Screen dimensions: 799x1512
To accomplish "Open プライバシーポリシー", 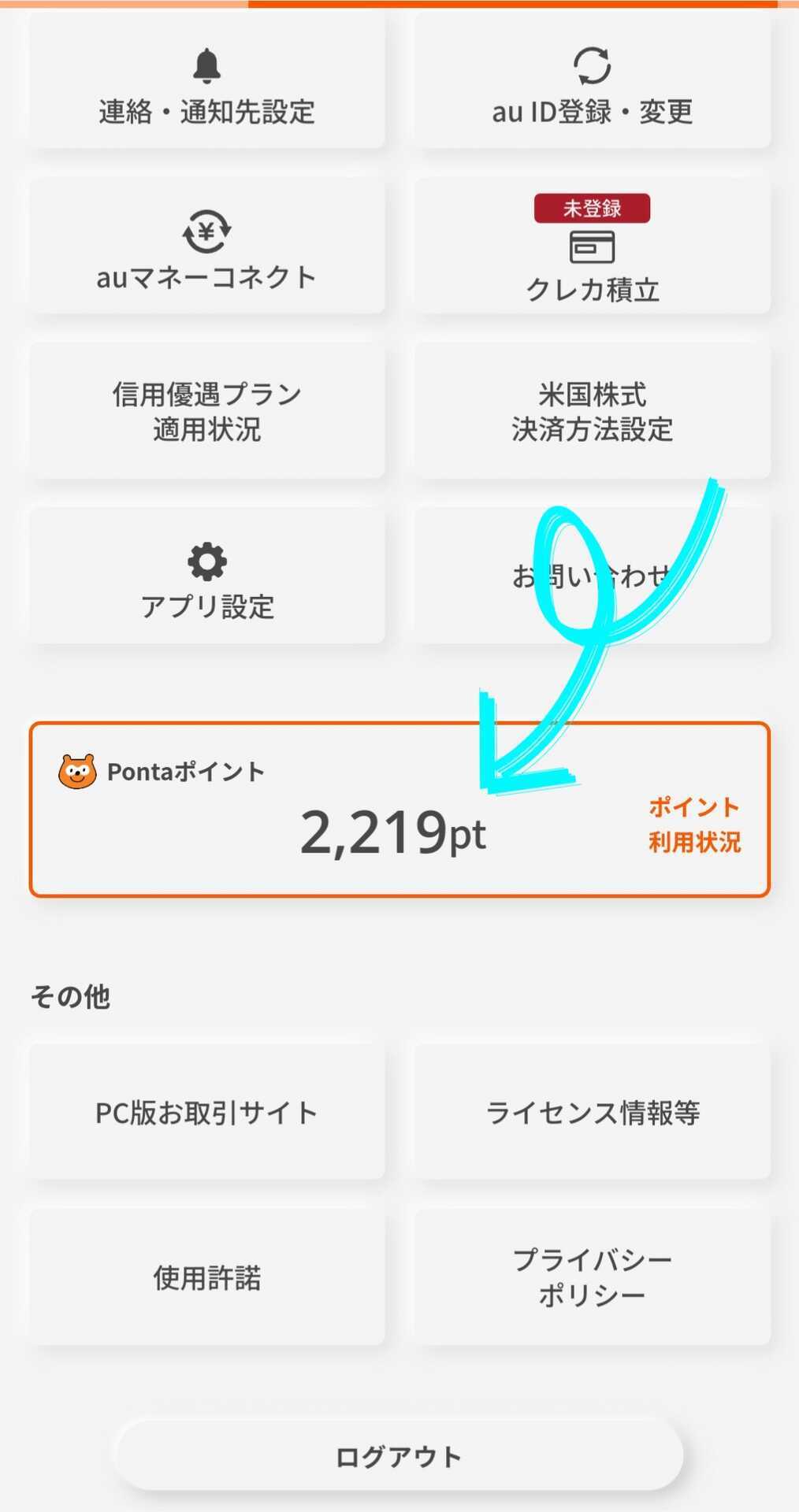I will (x=593, y=1277).
